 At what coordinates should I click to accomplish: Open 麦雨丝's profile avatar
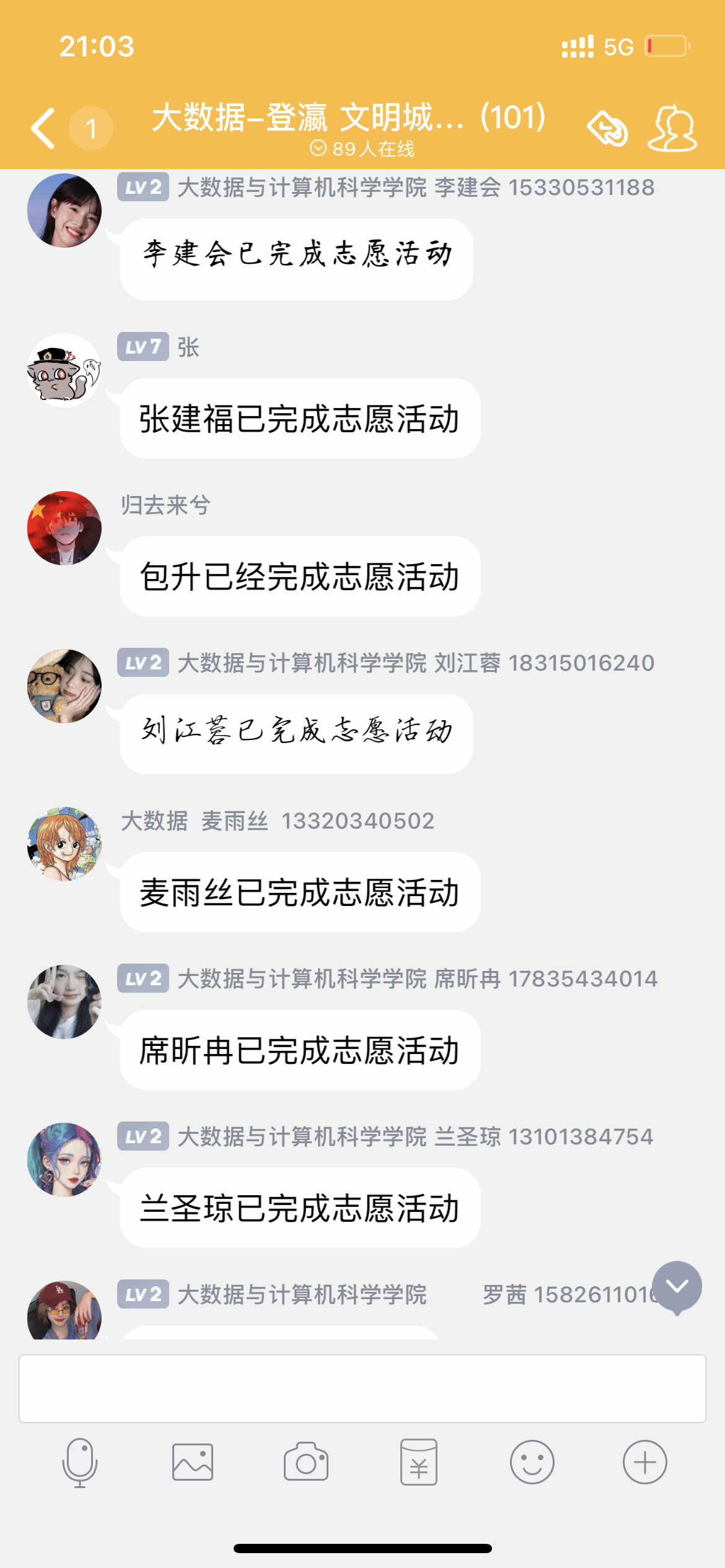[x=64, y=844]
